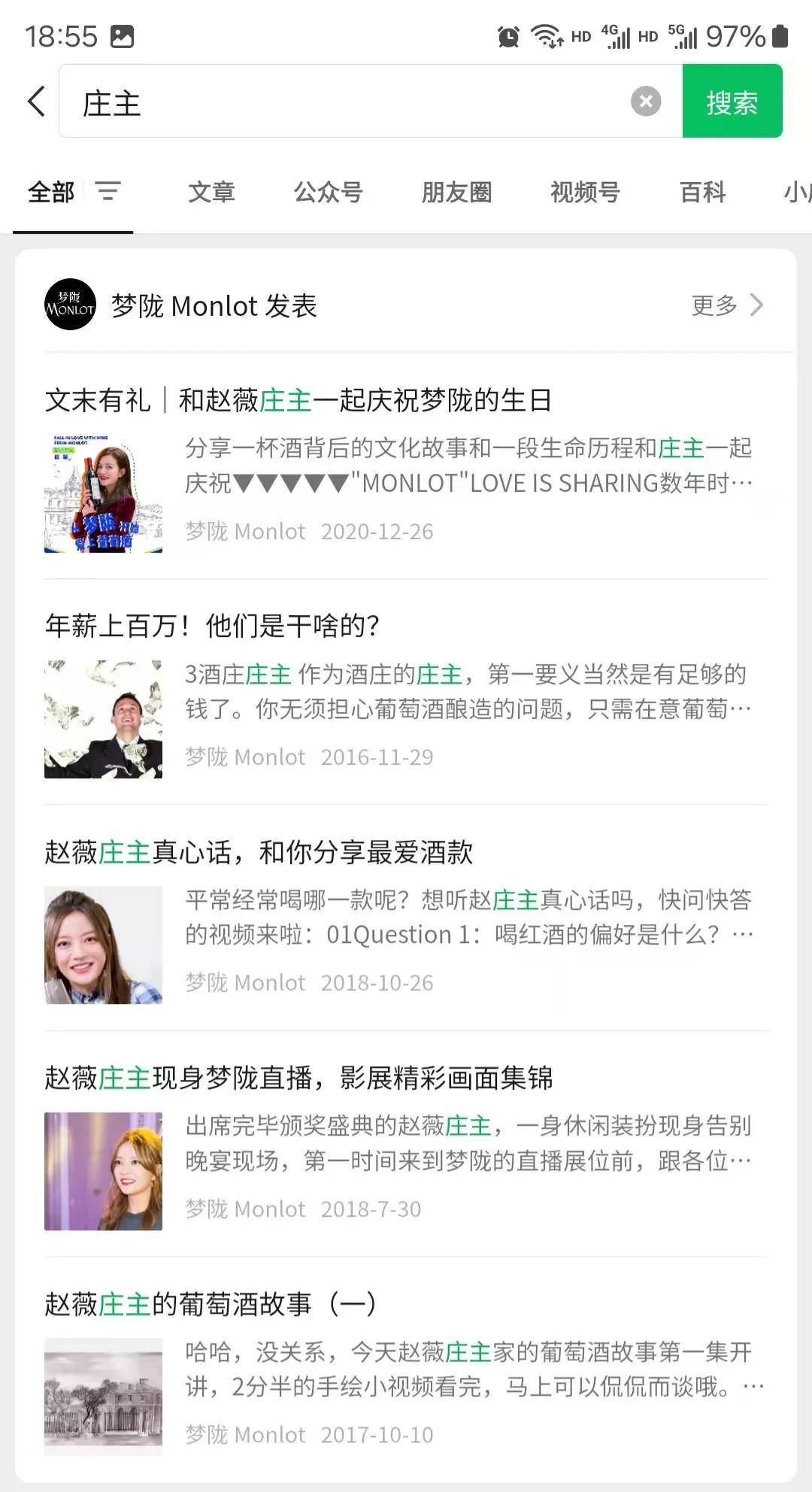Open the 梦陇 Monlot account header

pos(214,305)
